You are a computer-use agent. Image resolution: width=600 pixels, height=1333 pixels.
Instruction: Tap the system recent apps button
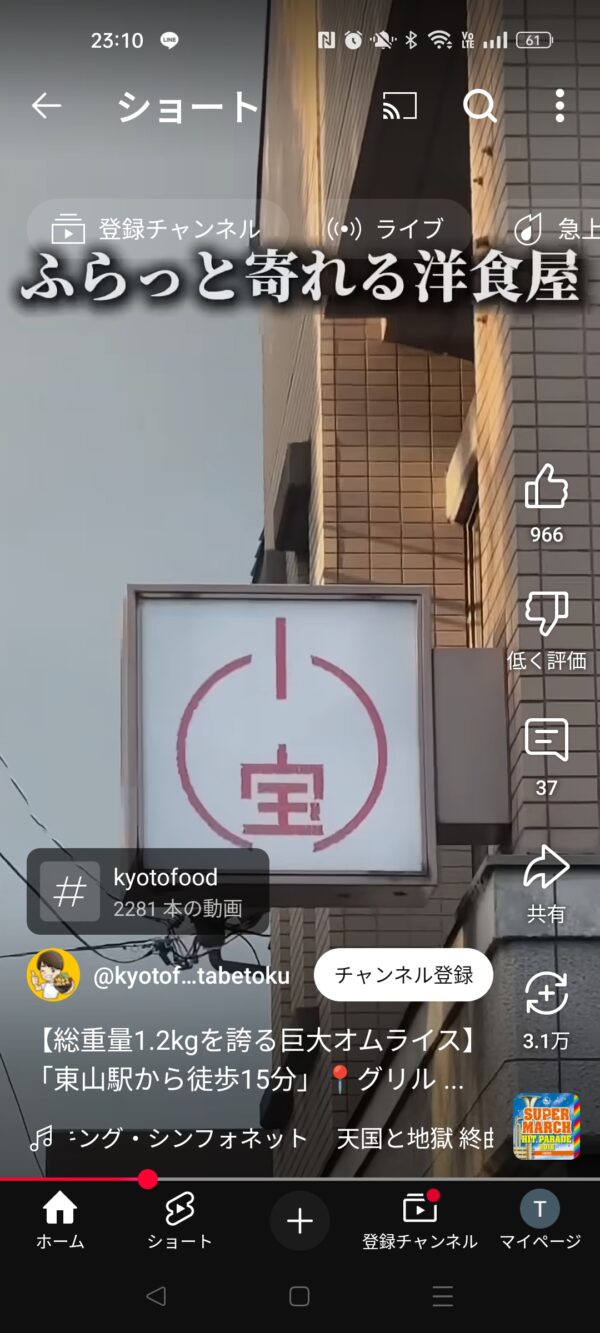click(x=443, y=1297)
